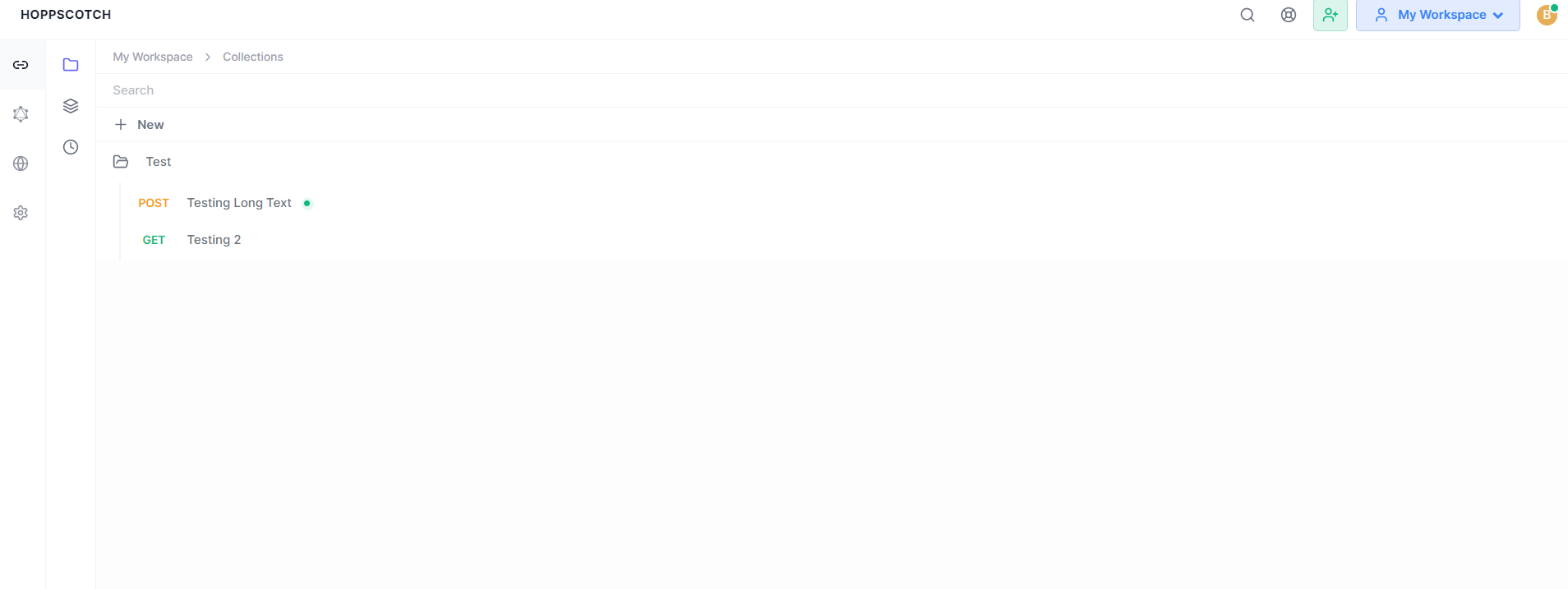Viewport: 1568px width, 589px height.
Task: Select the Collections folder tab
Action: pyautogui.click(x=71, y=65)
